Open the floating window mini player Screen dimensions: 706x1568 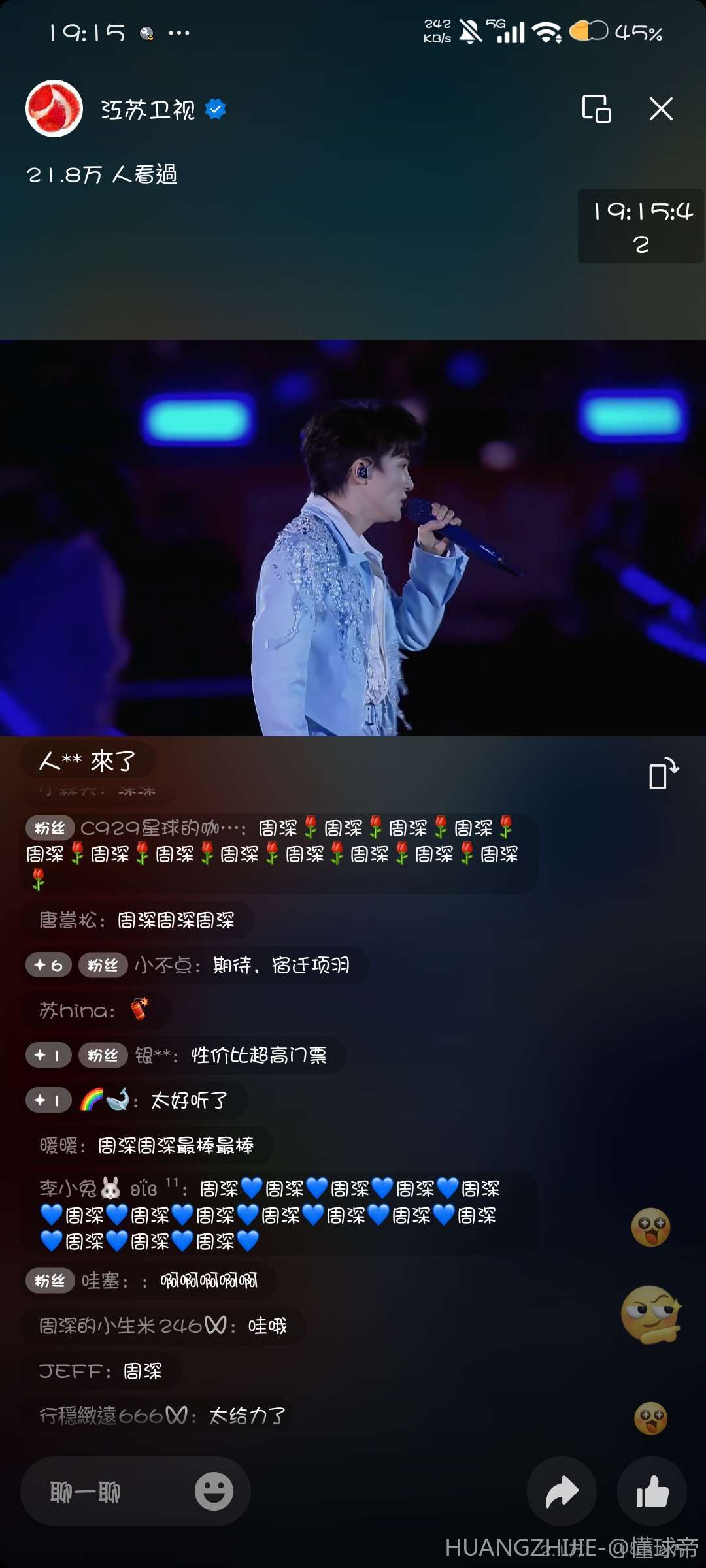(596, 109)
